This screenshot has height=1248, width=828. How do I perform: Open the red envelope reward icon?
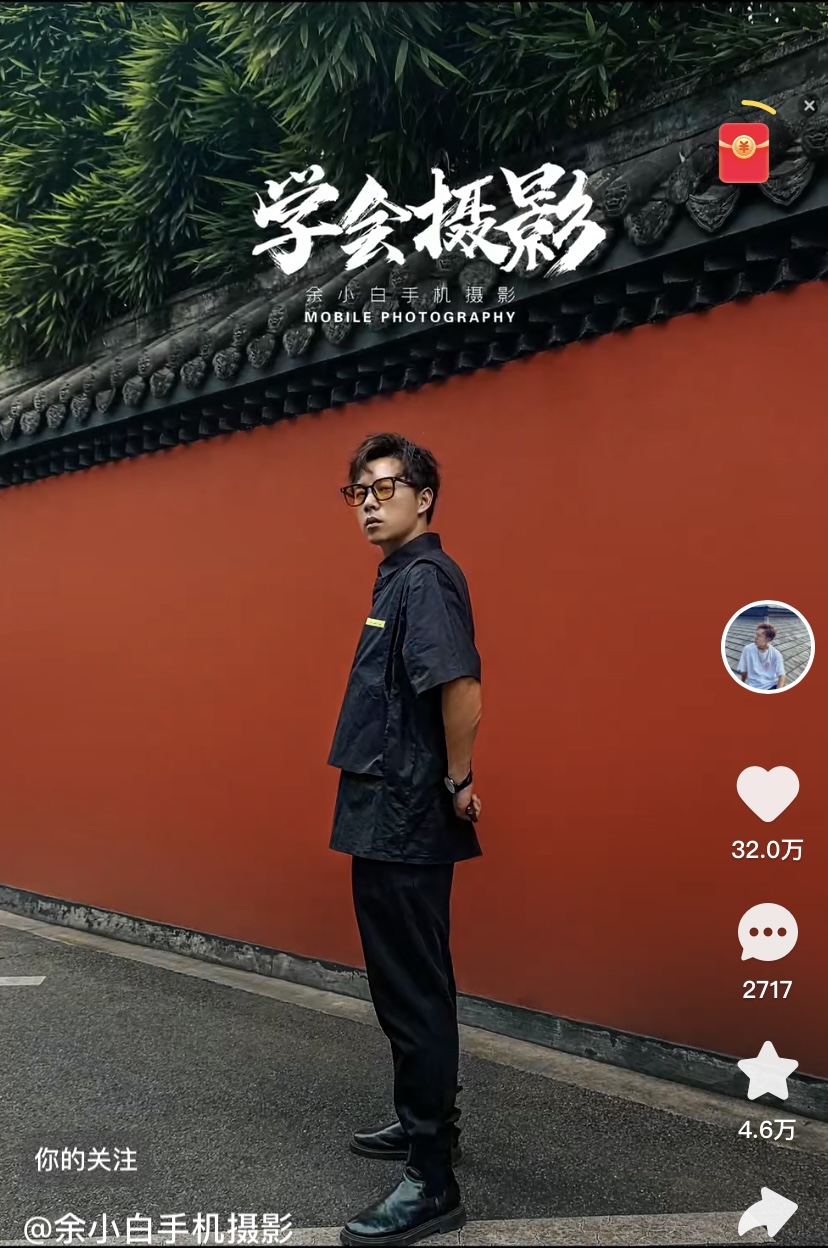click(744, 152)
